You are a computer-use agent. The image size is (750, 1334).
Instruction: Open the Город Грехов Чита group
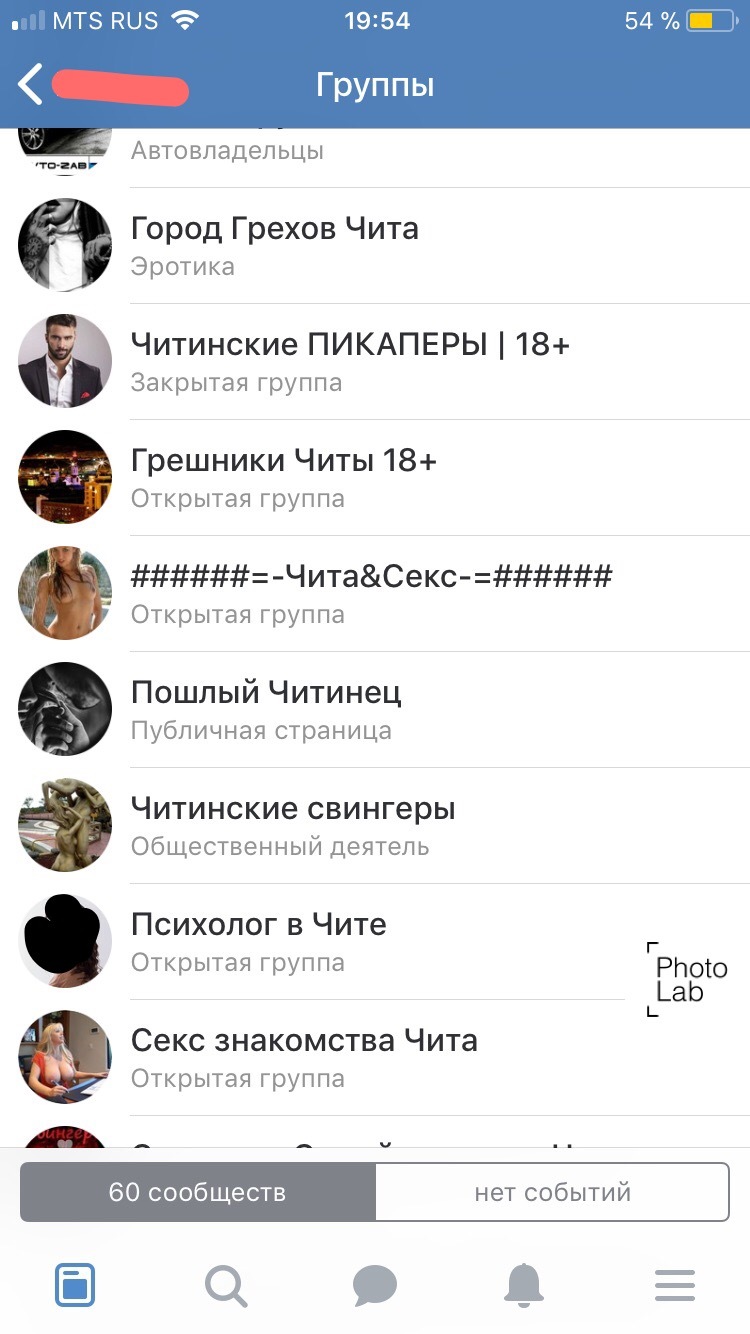(x=275, y=229)
